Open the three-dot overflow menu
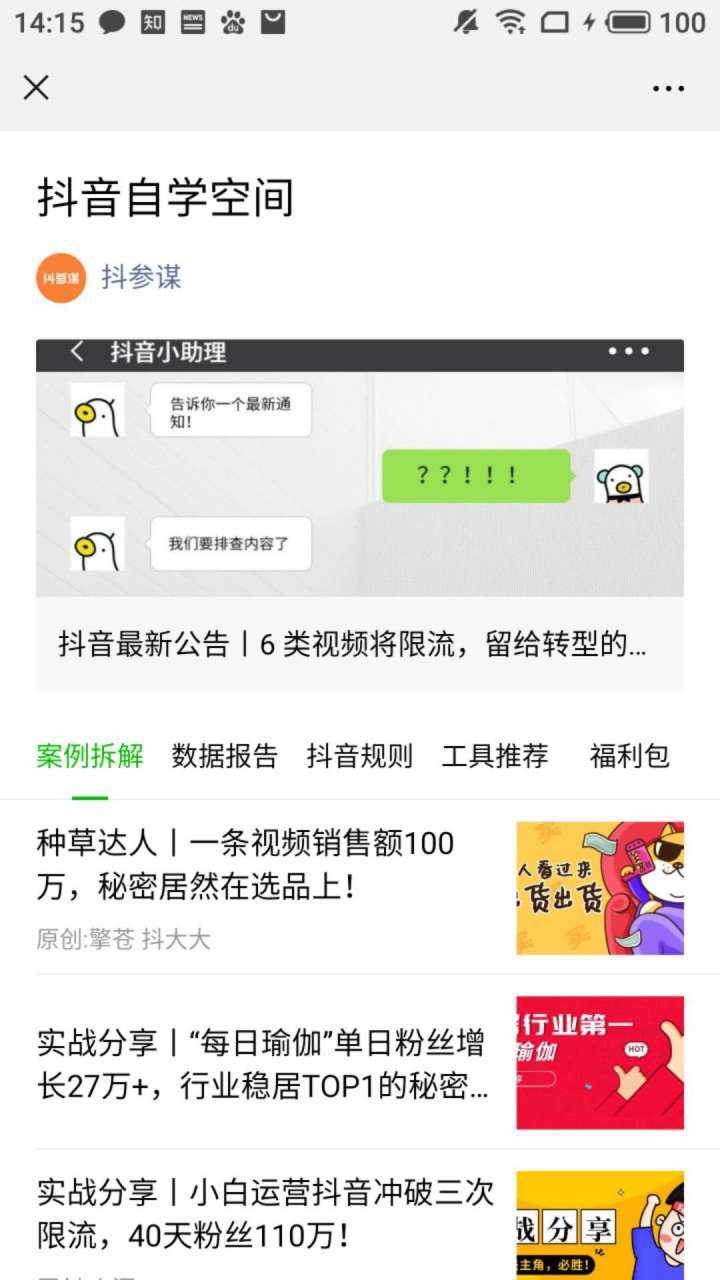 click(x=668, y=88)
